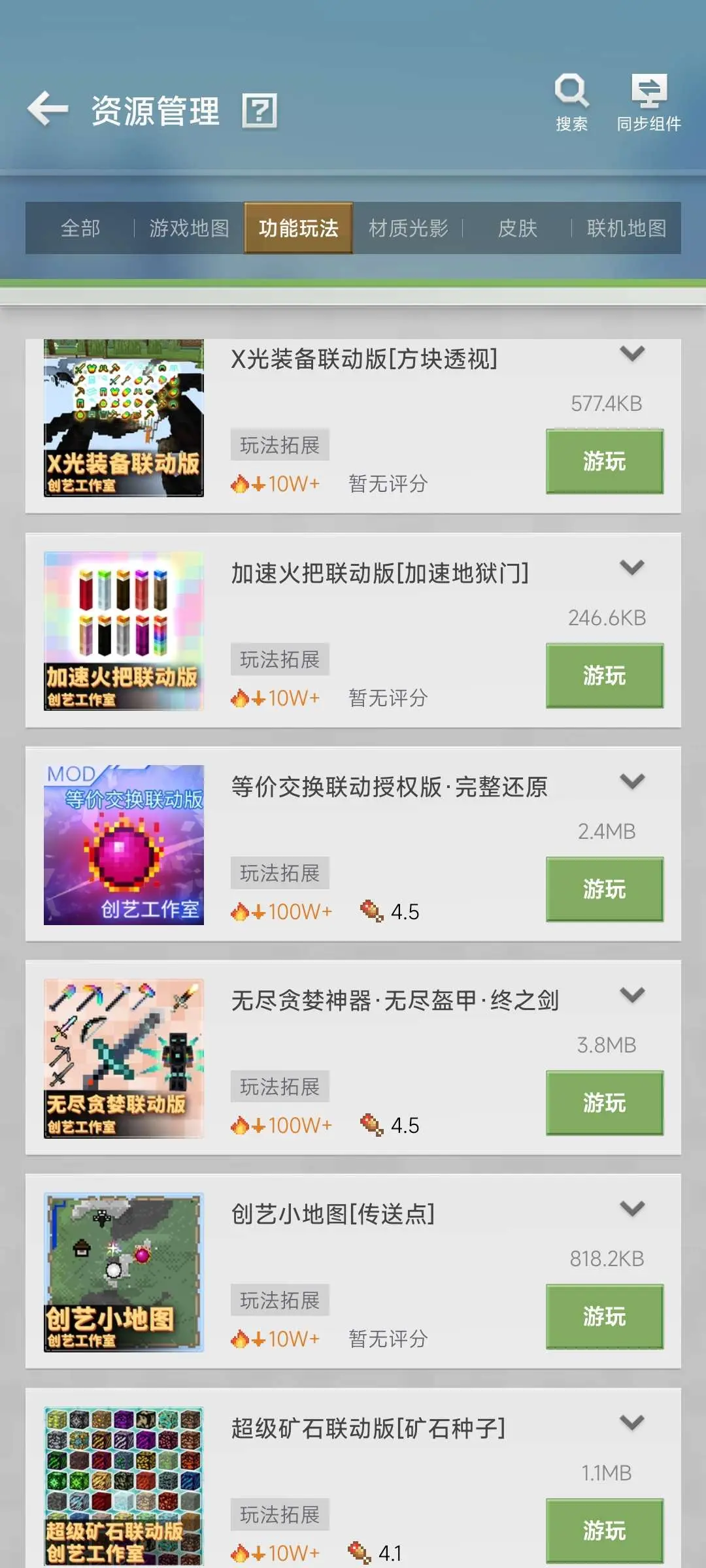Viewport: 706px width, 1568px height.
Task: Open the 联机地图 tab
Action: tap(626, 228)
